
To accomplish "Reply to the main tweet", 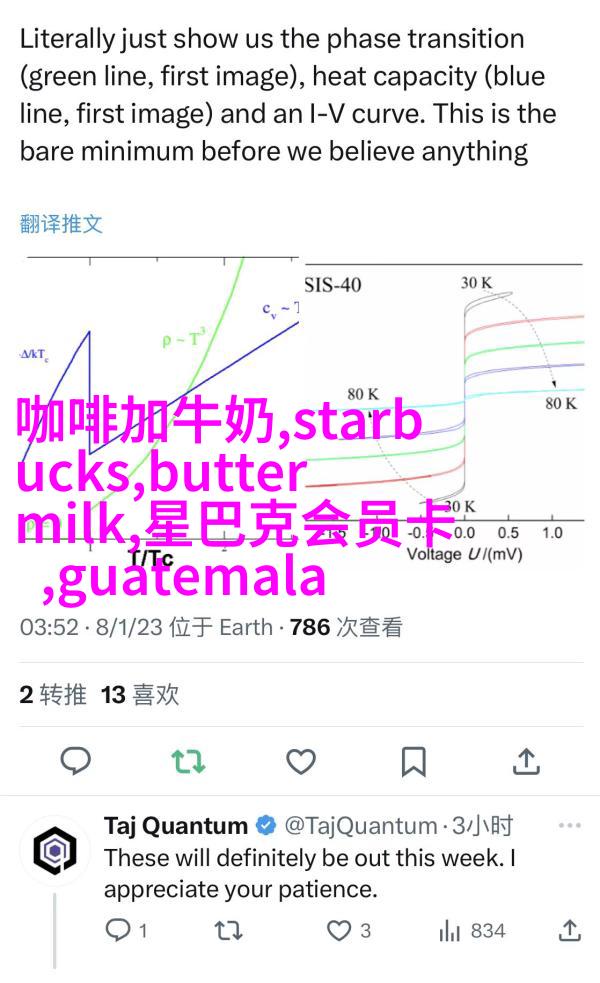I will (75, 761).
